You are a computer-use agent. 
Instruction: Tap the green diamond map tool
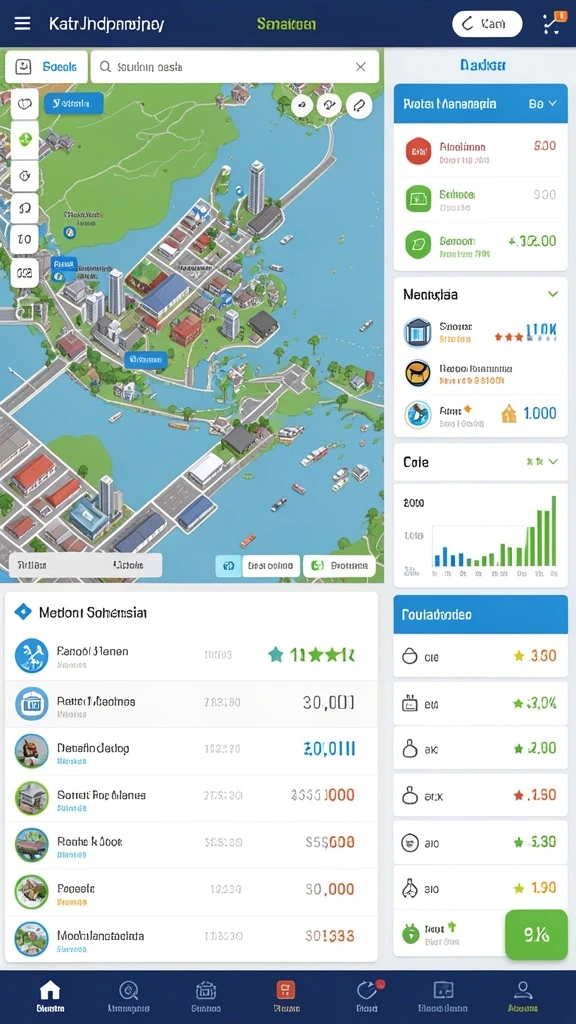(x=25, y=139)
